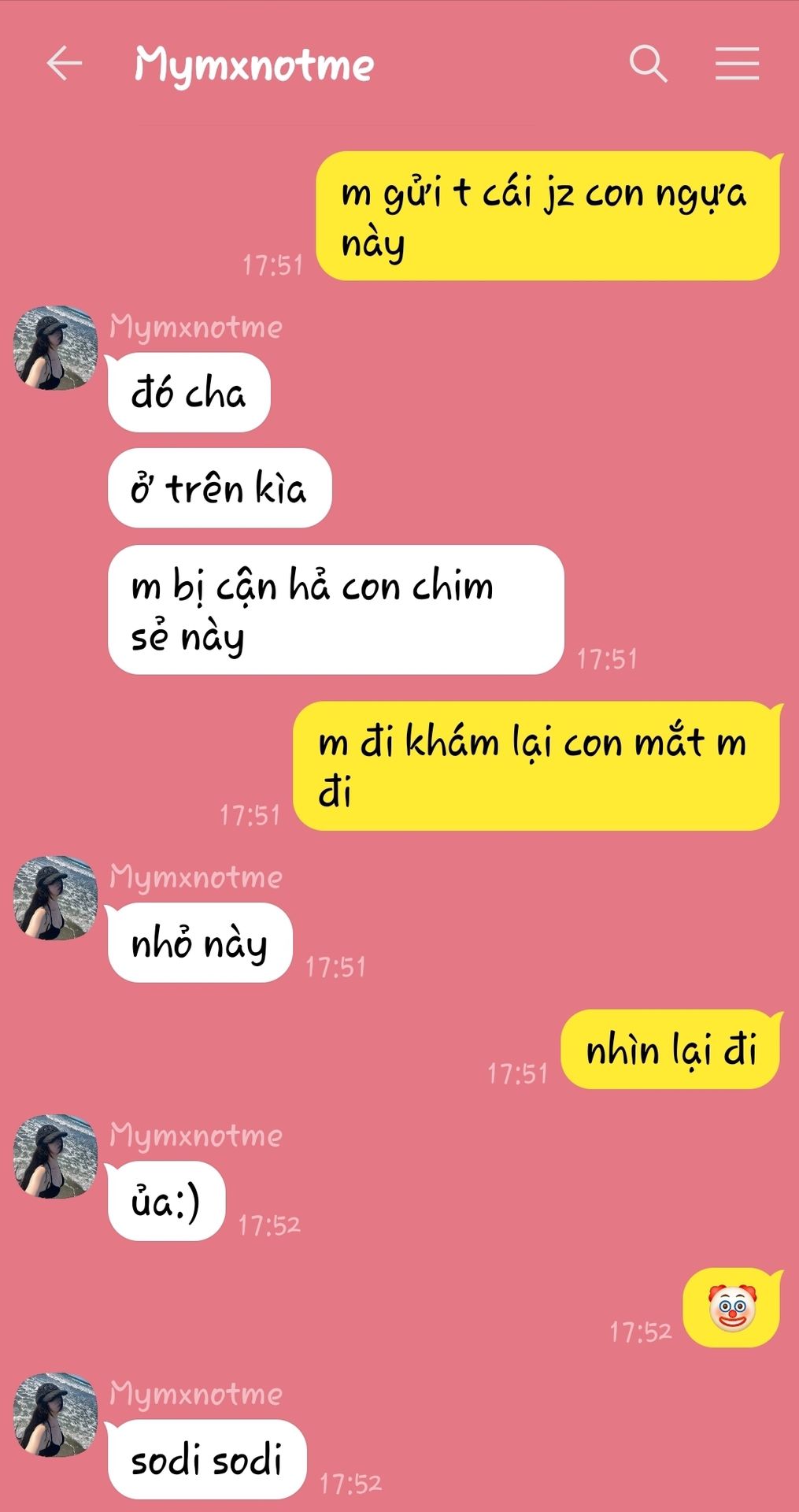Search within this conversation

pos(648,64)
